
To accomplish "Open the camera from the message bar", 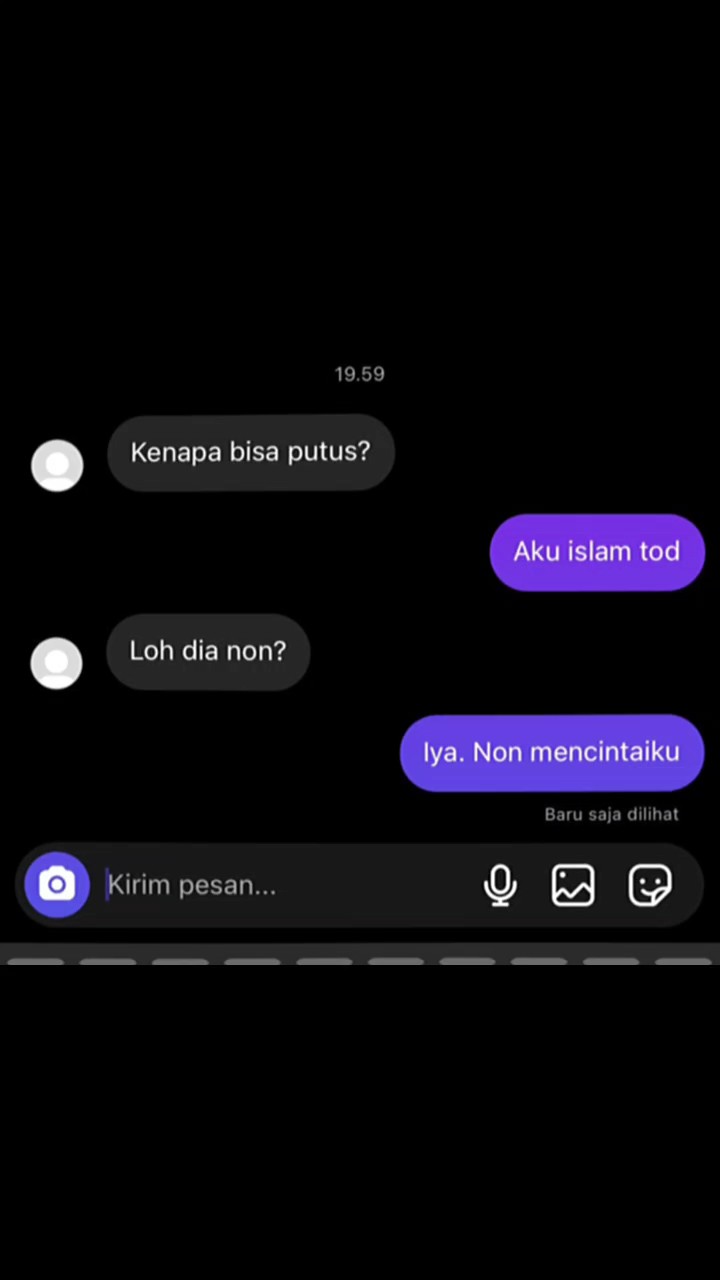I will coord(57,885).
